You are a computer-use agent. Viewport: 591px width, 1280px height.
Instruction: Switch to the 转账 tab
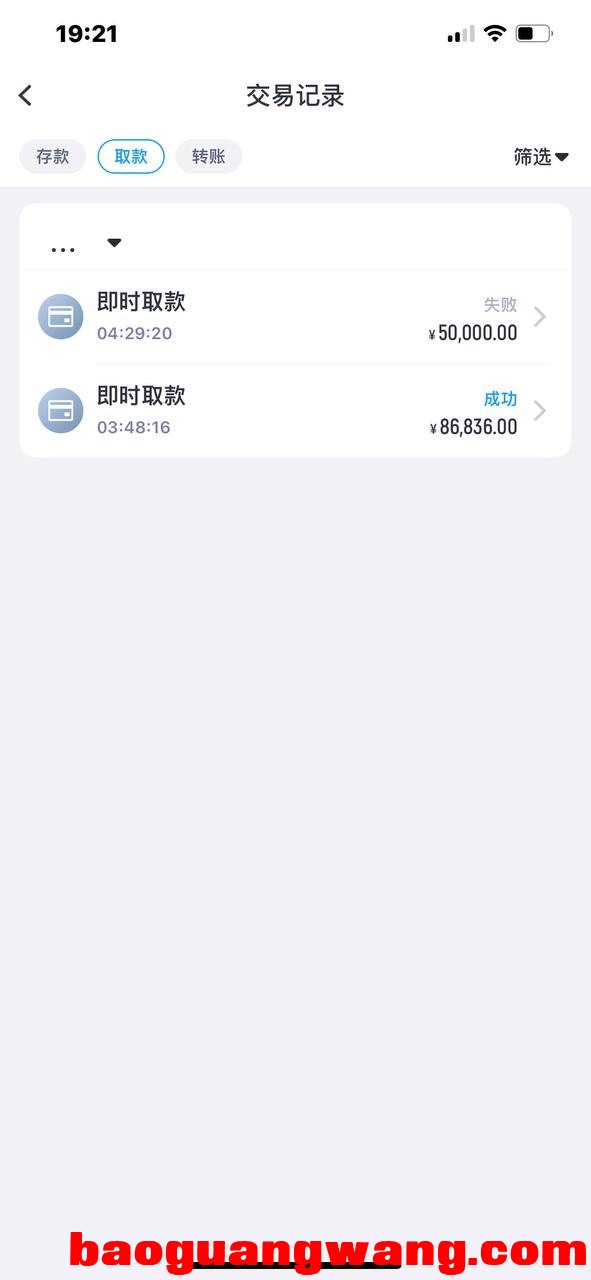[x=209, y=156]
